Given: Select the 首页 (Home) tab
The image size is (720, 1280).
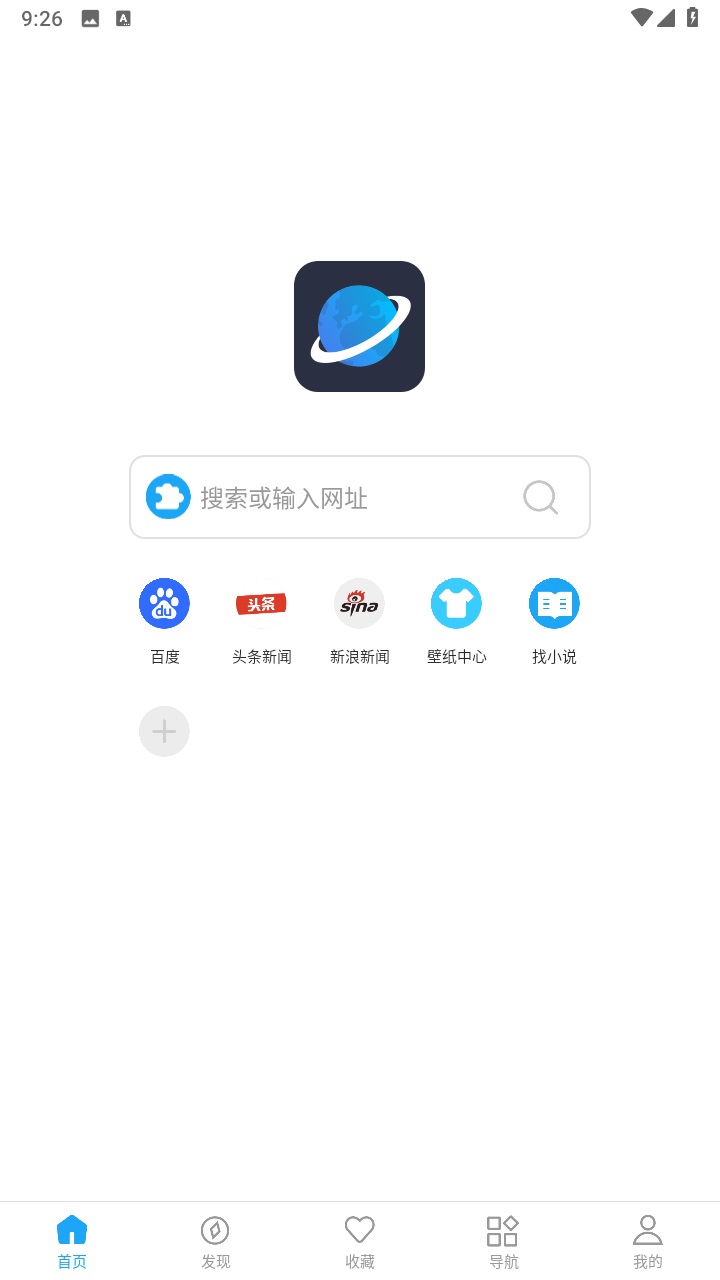Looking at the screenshot, I should (x=71, y=1240).
